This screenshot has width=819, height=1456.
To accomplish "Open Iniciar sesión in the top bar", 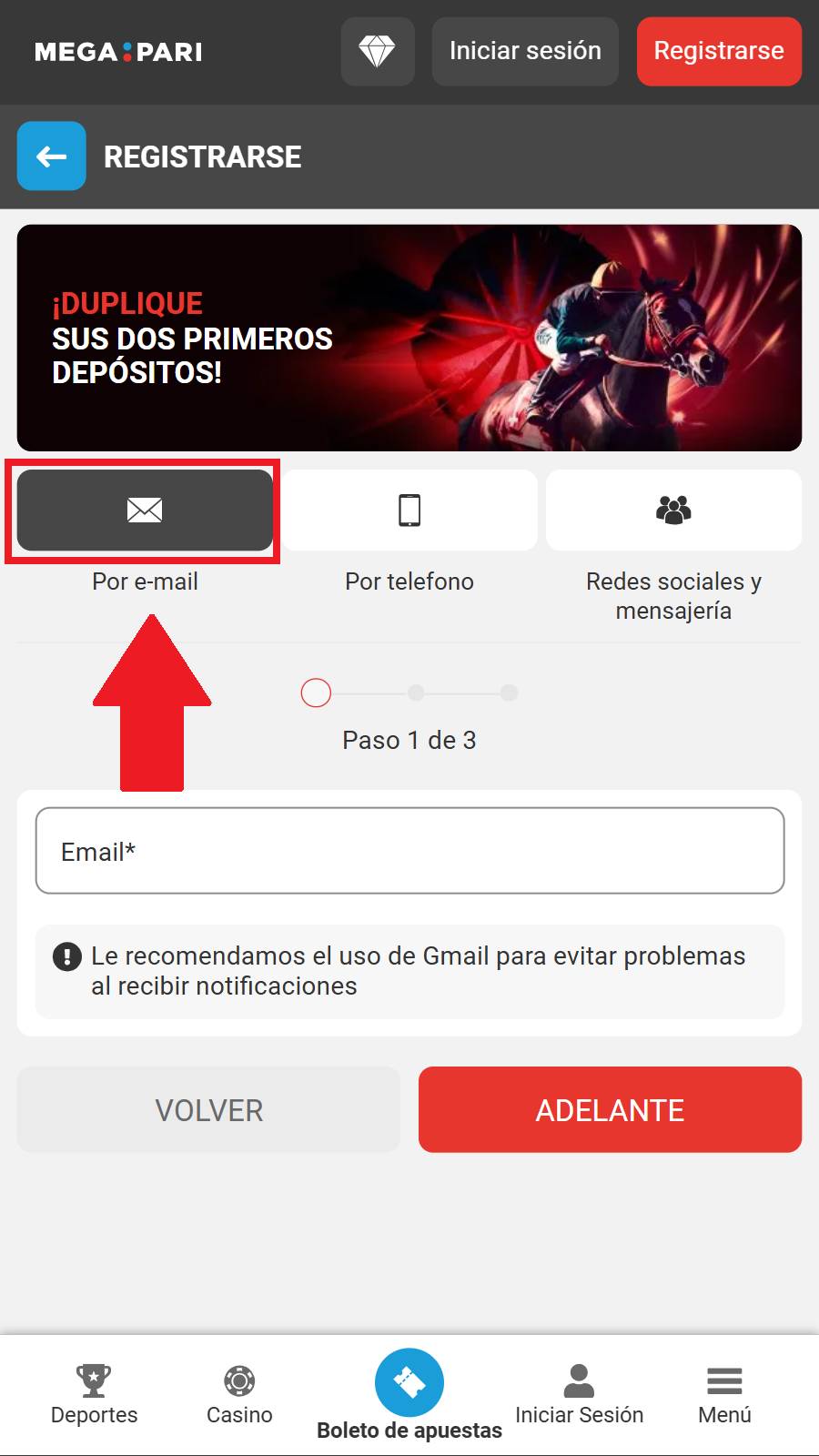I will tap(525, 51).
